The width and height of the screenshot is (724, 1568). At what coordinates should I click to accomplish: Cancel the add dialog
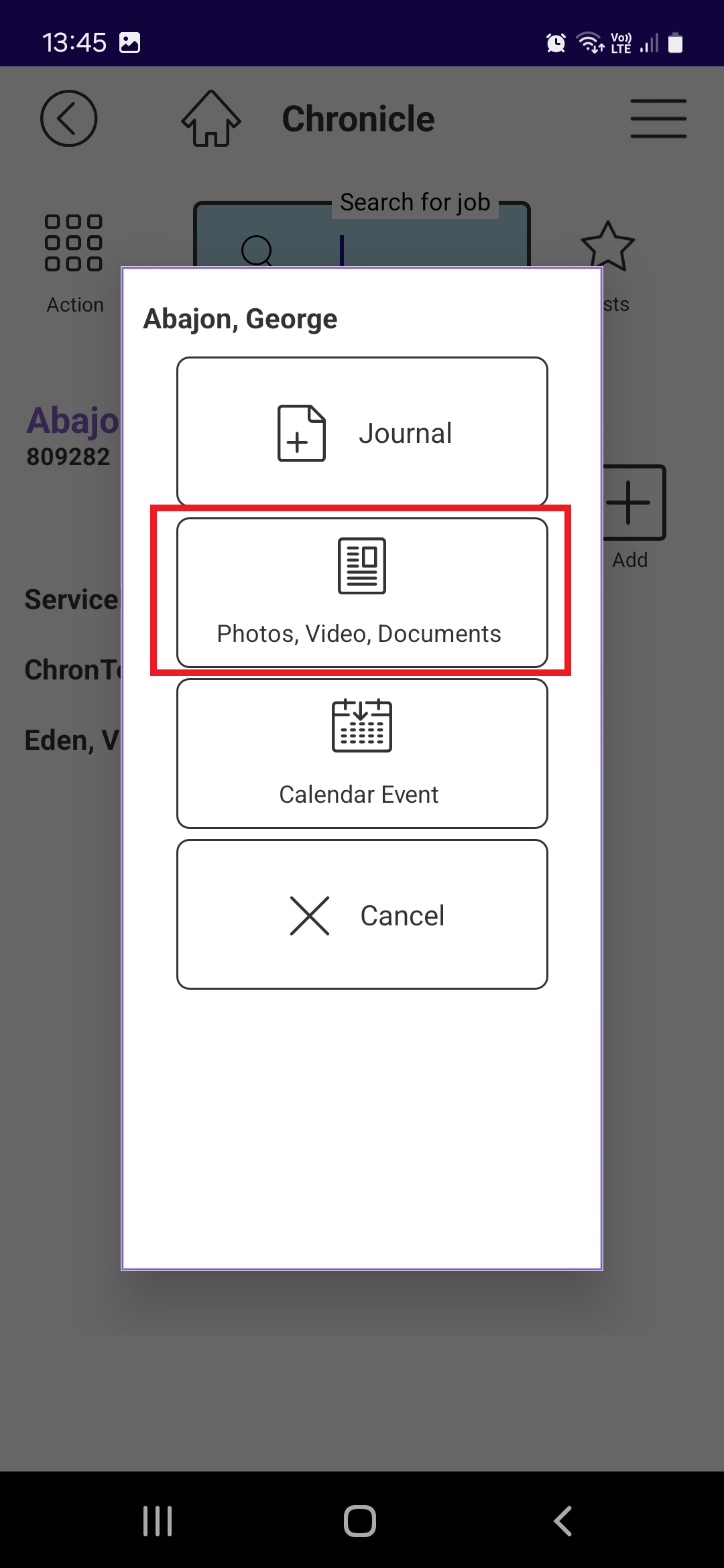362,915
